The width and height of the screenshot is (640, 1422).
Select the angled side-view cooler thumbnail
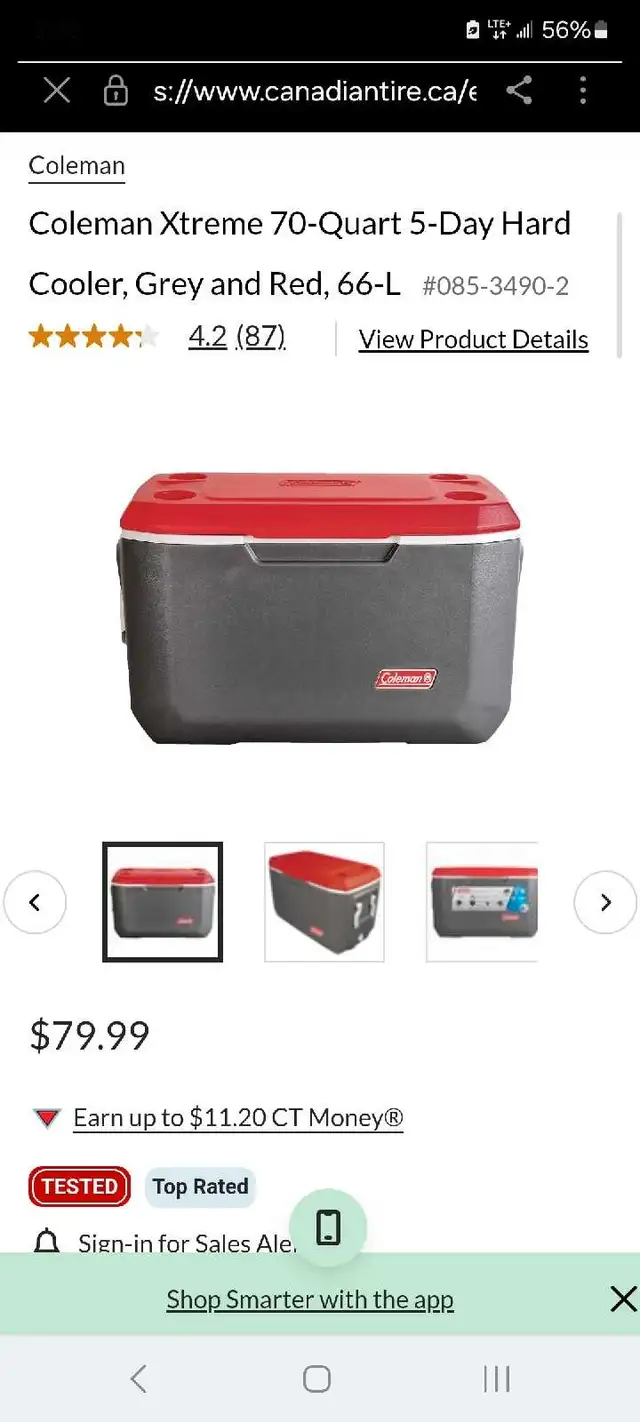324,902
